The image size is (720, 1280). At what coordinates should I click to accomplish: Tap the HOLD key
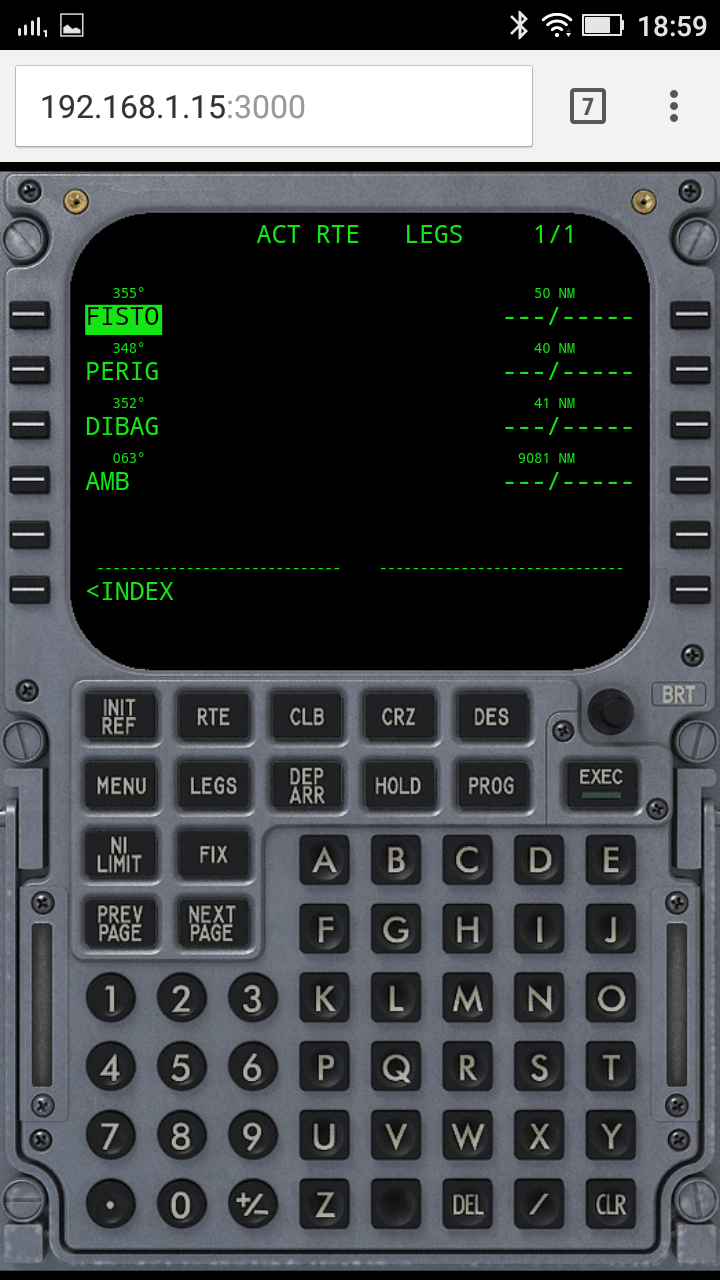[398, 786]
